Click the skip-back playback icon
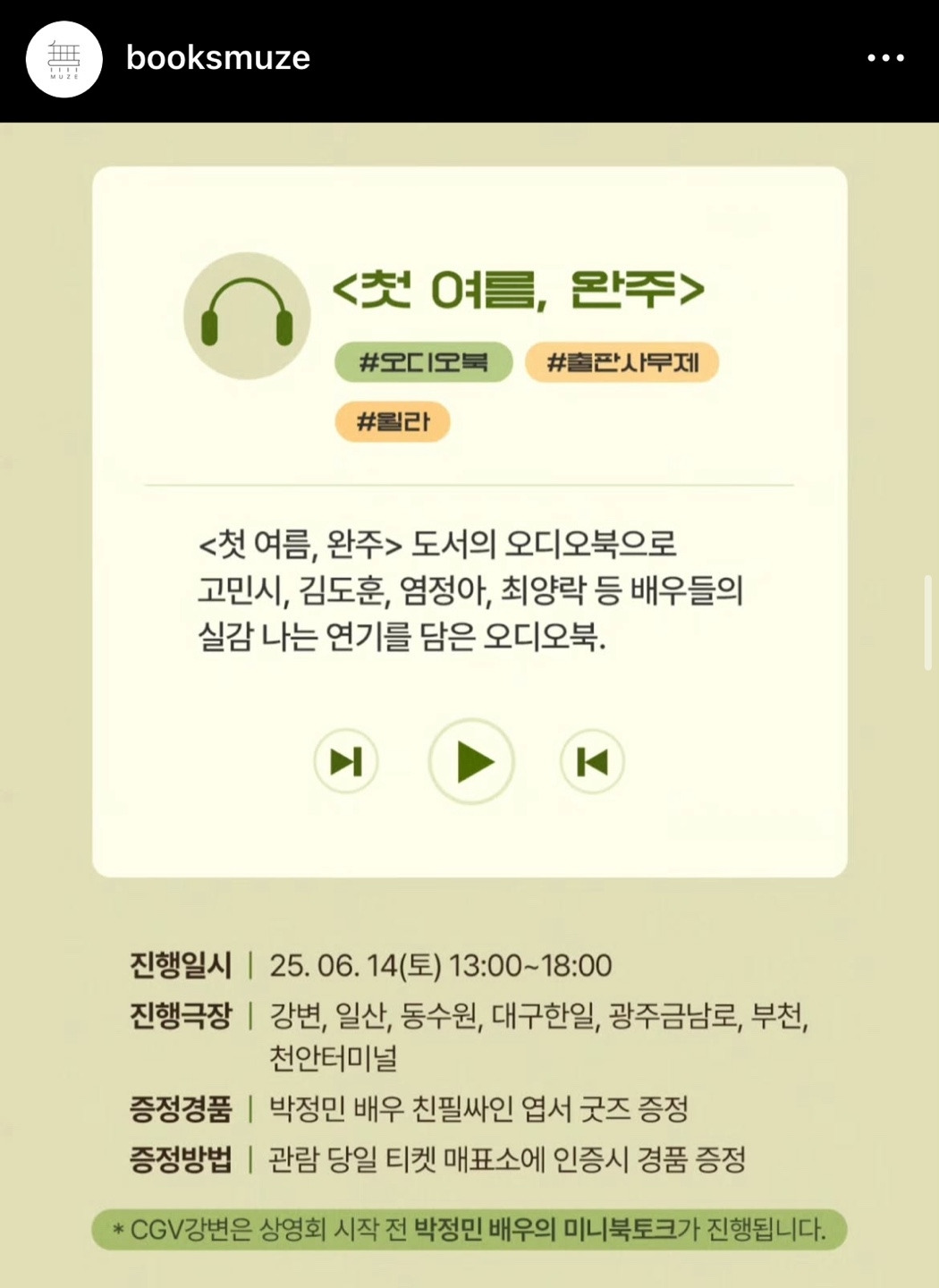Screen dimensions: 939x1288 [x=590, y=761]
